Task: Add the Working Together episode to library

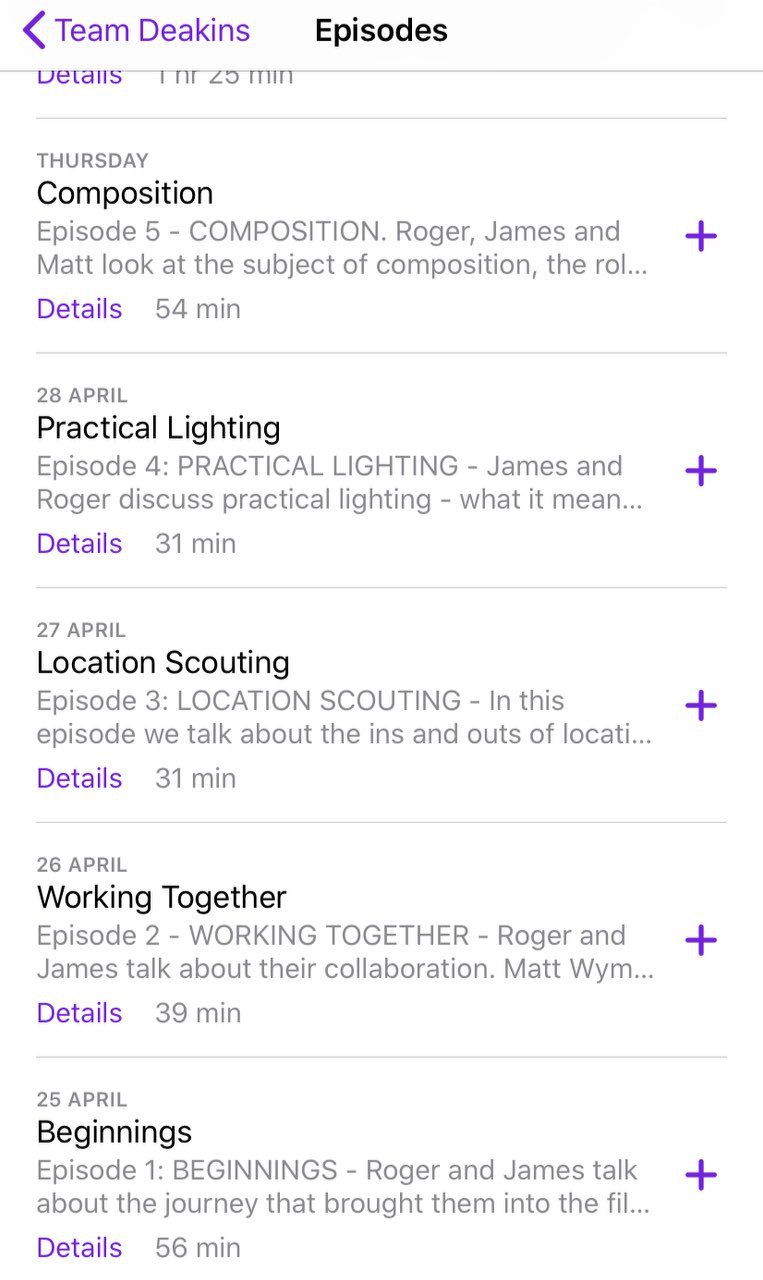Action: tap(701, 940)
